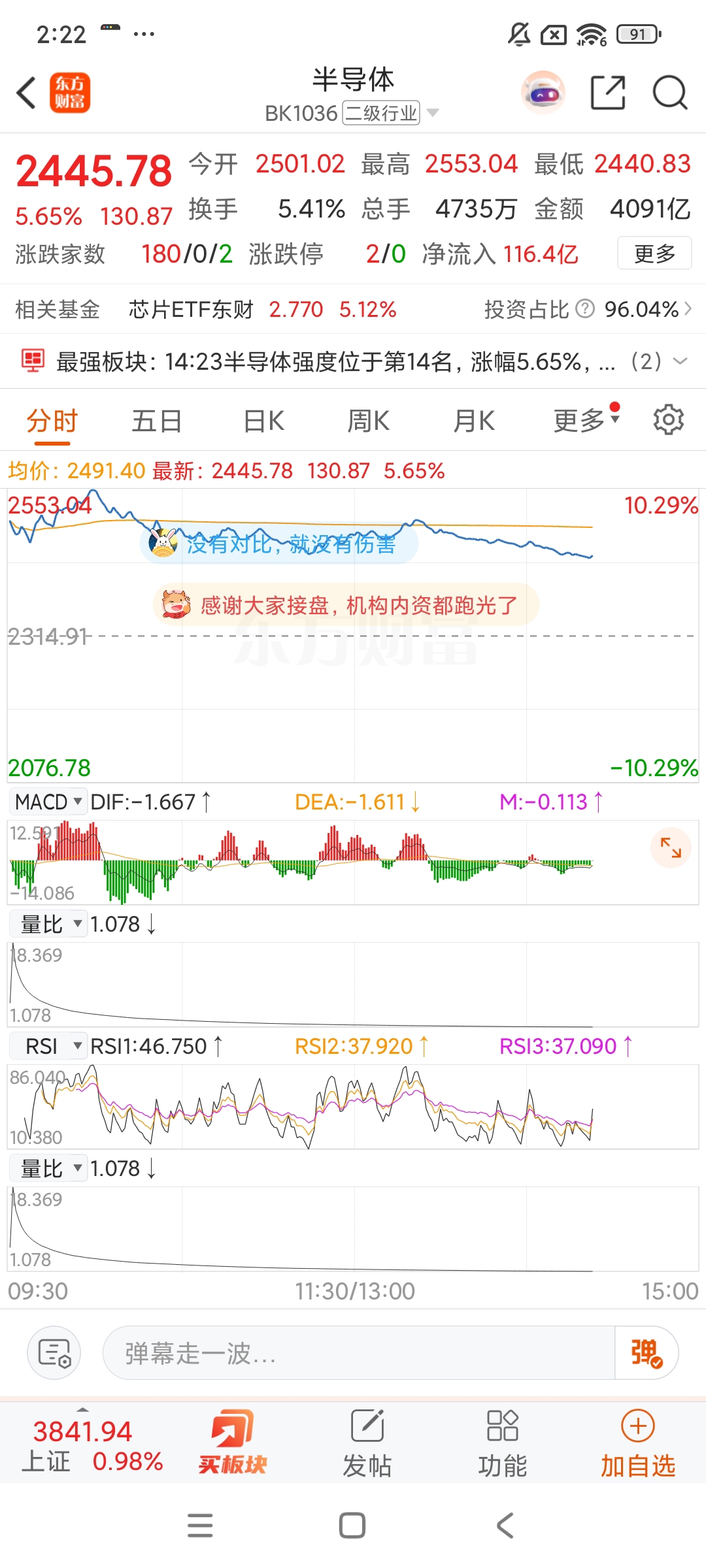Open related fund 芯片ETF东财
Image resolution: width=706 pixels, height=1568 pixels.
point(191,309)
